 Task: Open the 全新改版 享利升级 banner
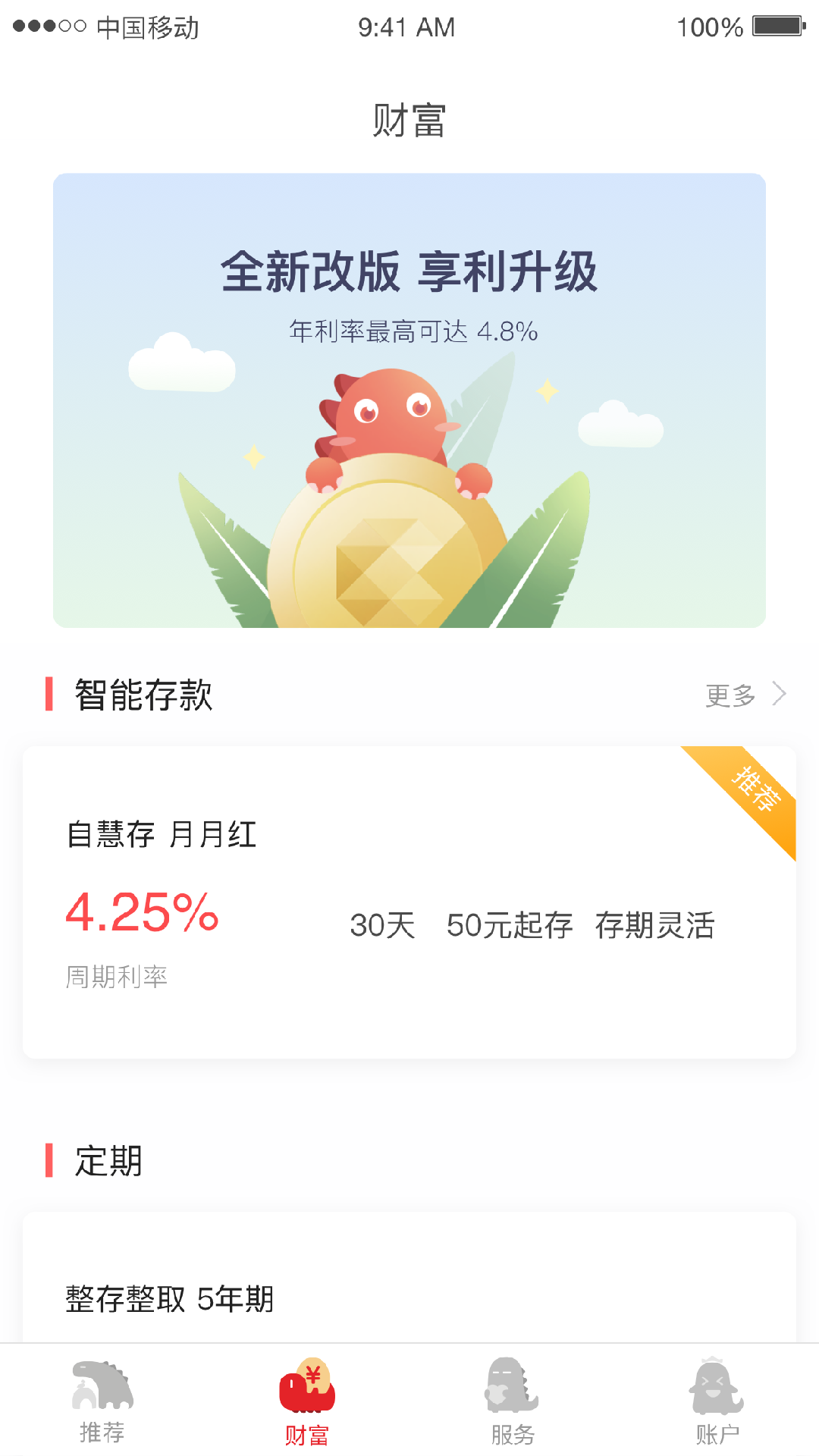409,400
